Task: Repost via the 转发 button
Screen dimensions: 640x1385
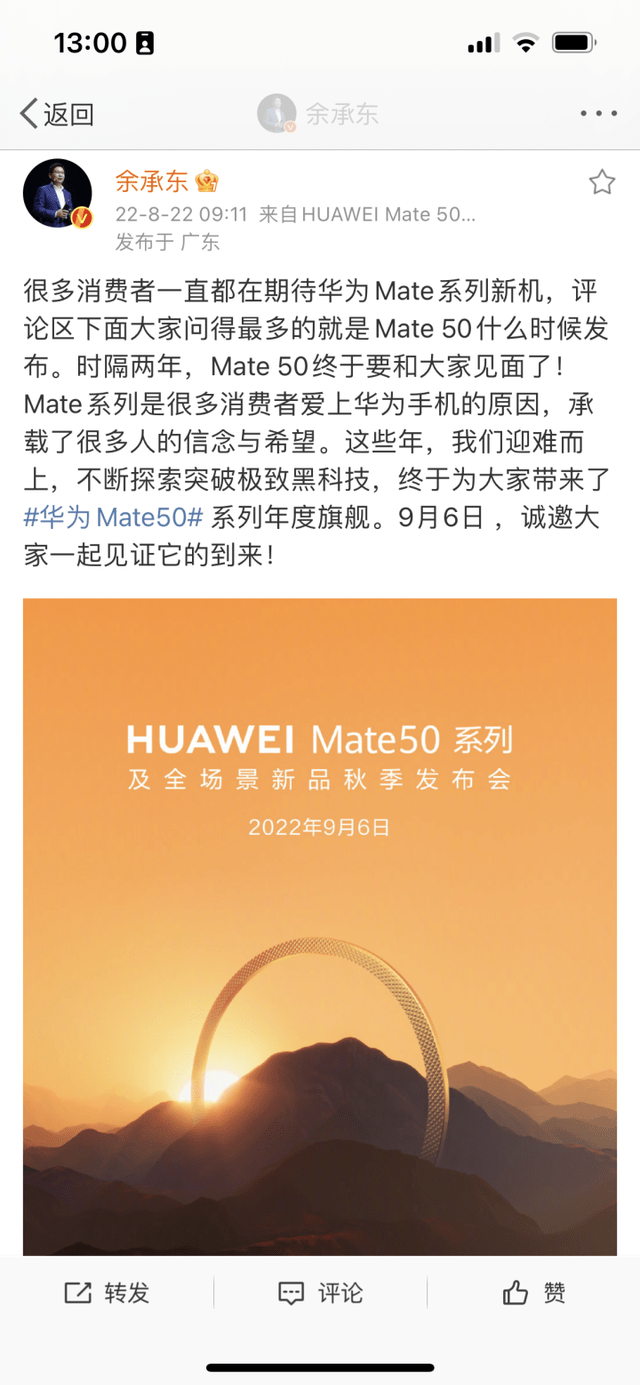Action: [x=107, y=1293]
